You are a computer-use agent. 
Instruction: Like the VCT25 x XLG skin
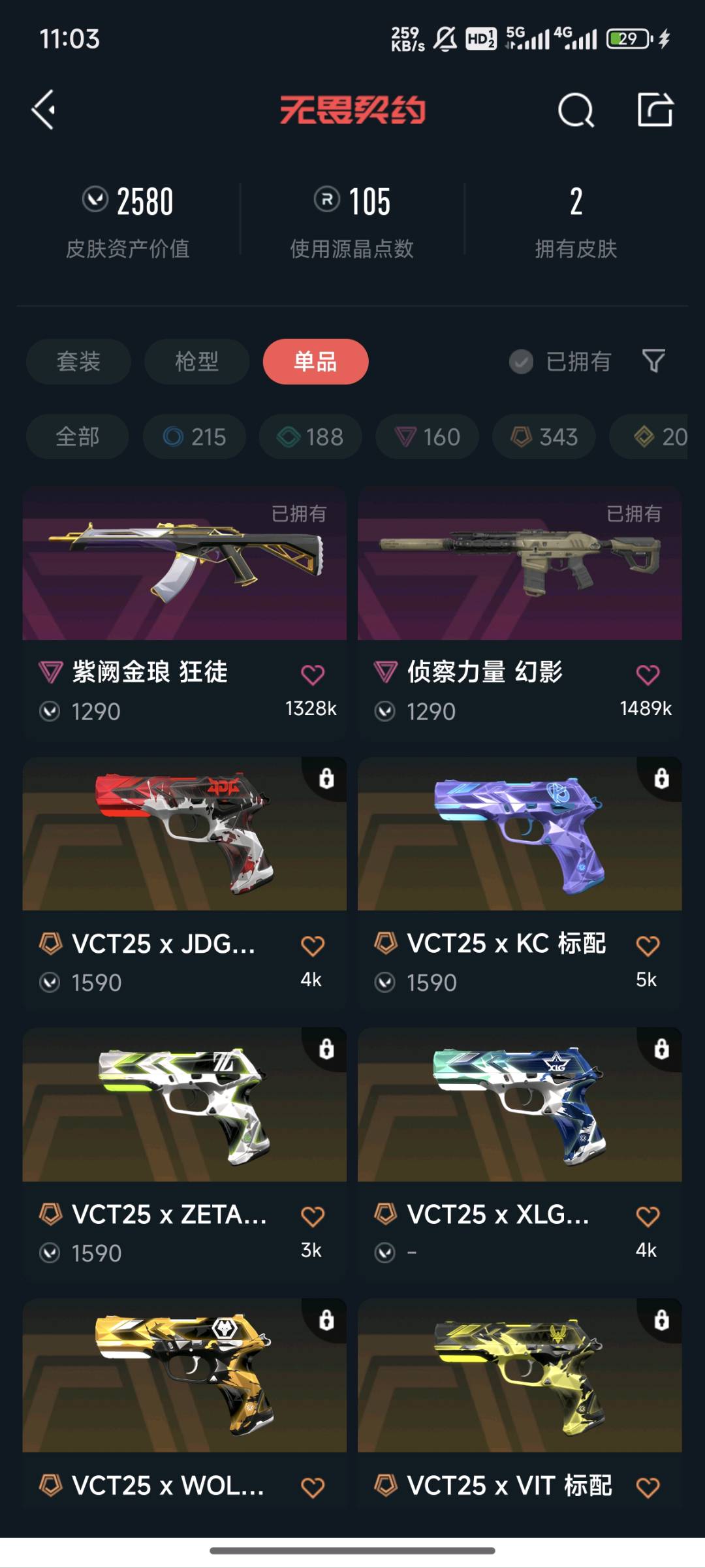point(648,1216)
